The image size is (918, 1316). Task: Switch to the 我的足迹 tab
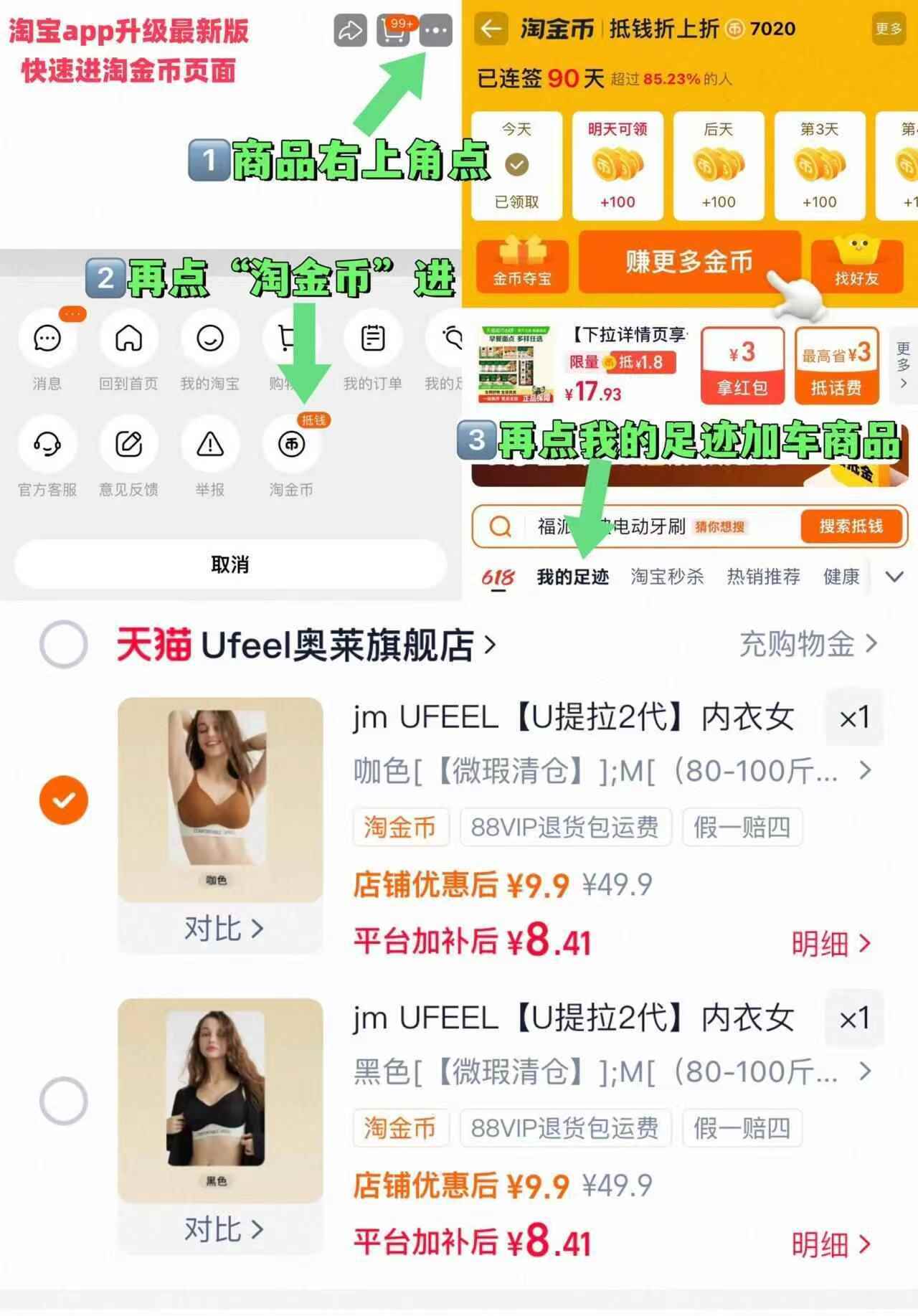[572, 576]
